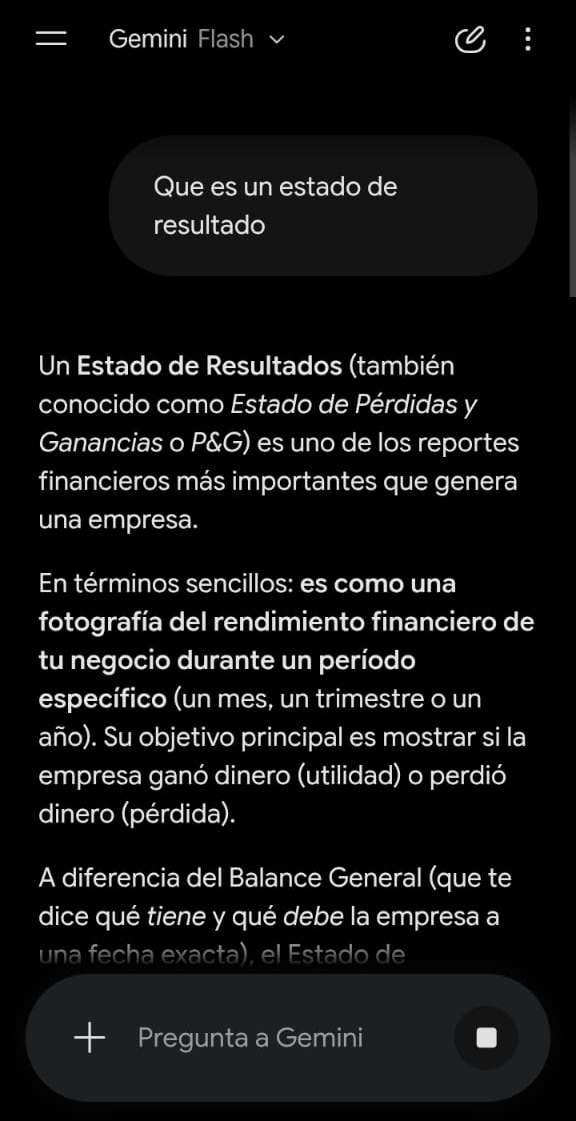The height and width of the screenshot is (1121, 576).
Task: Open the hamburger drawer menu
Action: tap(51, 39)
